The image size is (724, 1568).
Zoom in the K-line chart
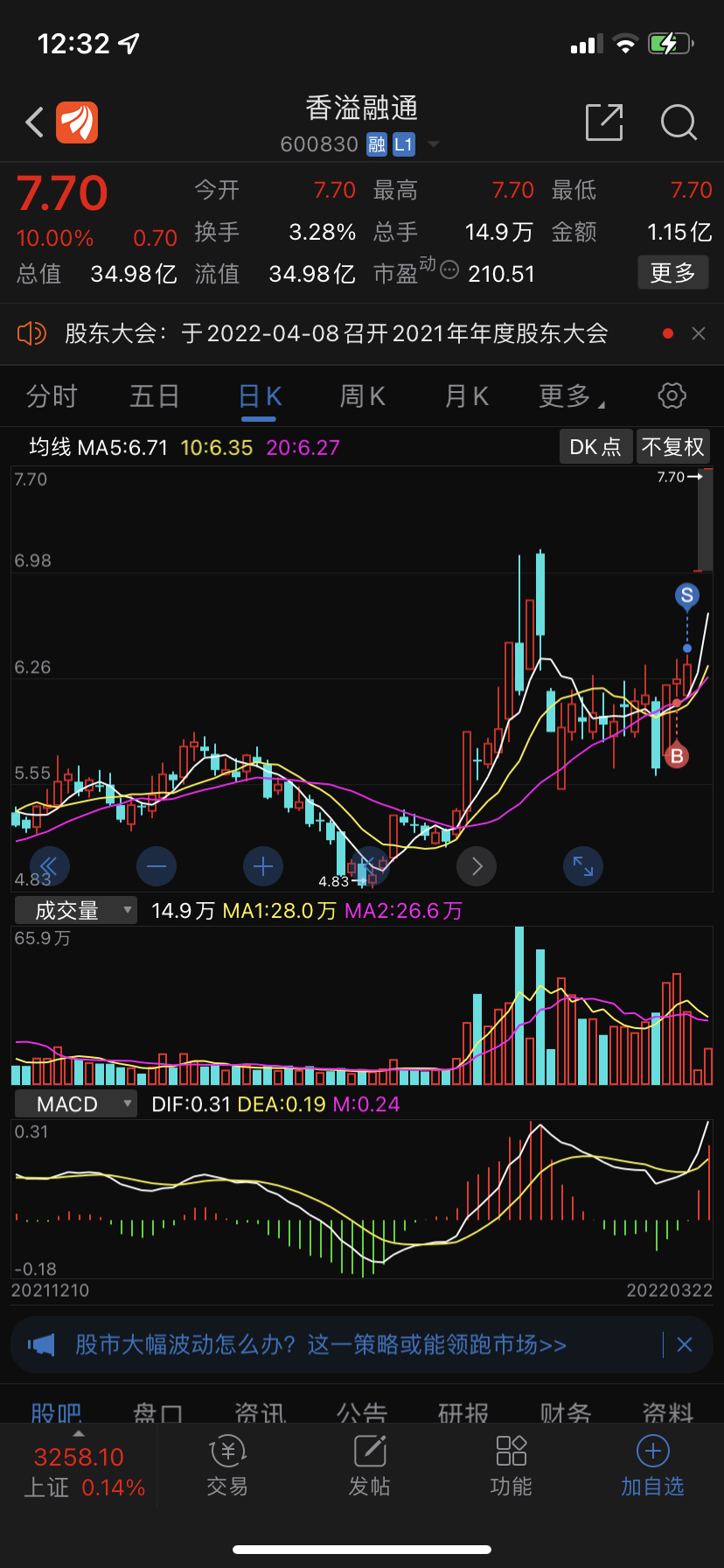point(263,867)
